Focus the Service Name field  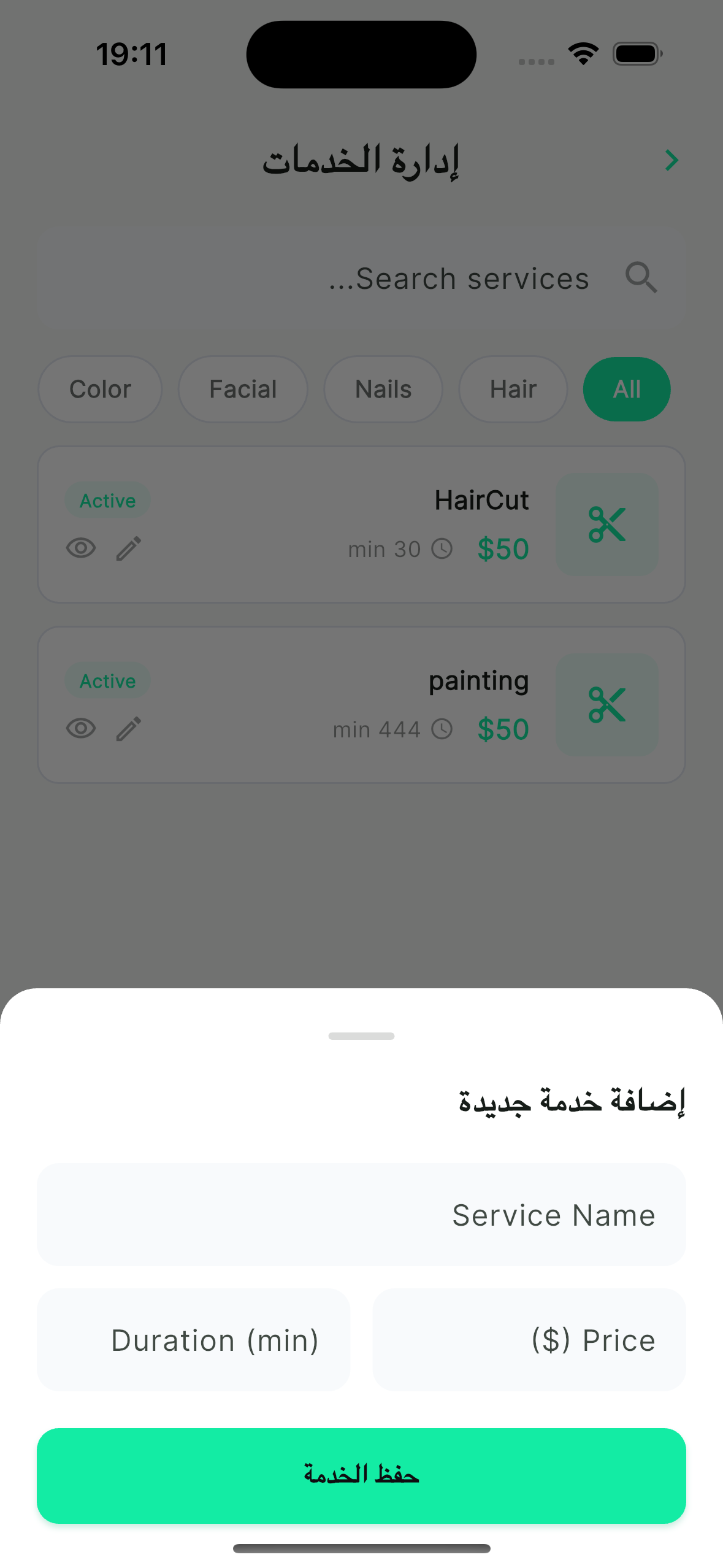pyautogui.click(x=361, y=1215)
